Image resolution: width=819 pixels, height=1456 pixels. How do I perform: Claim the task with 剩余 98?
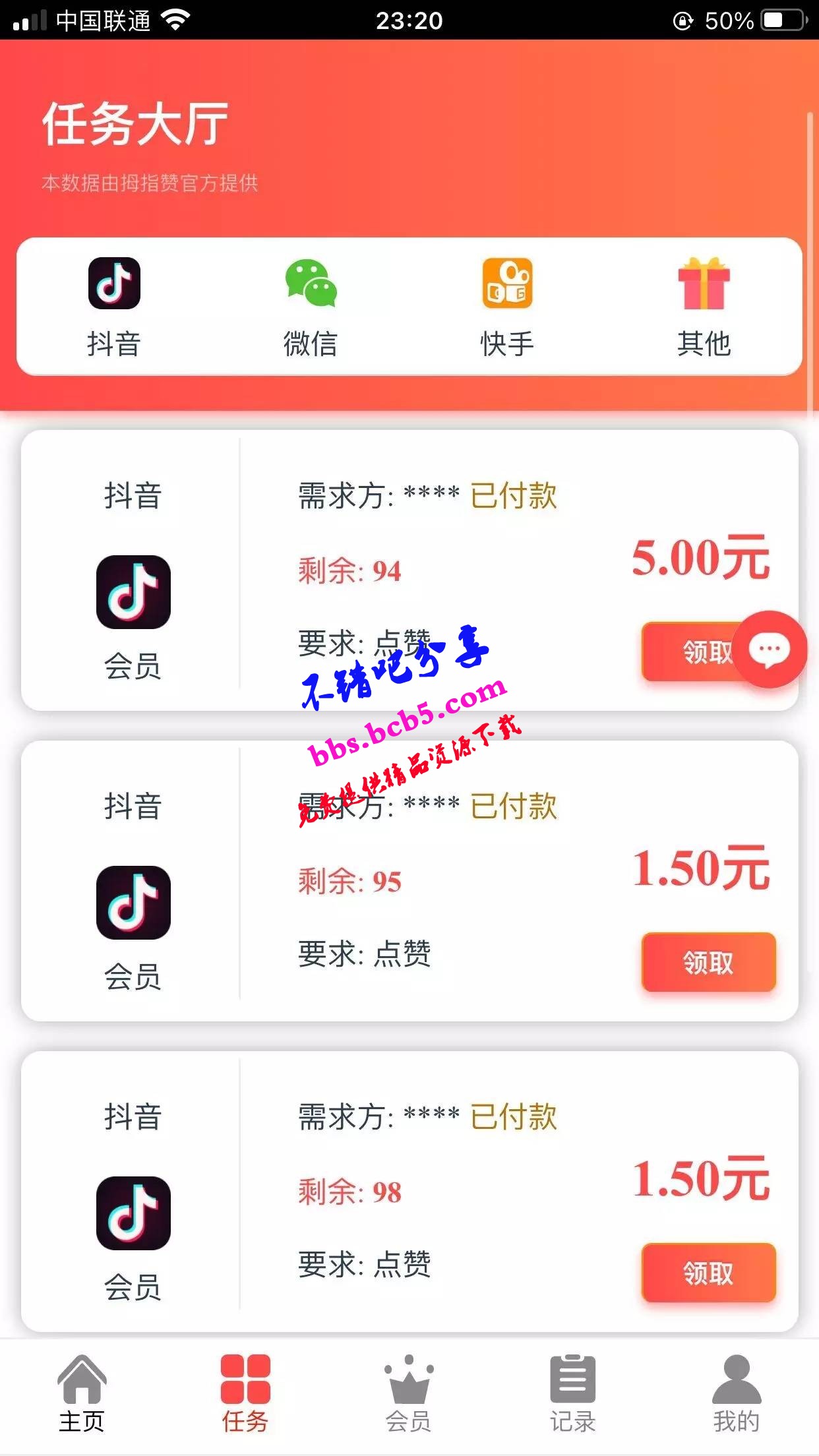pyautogui.click(x=708, y=1273)
